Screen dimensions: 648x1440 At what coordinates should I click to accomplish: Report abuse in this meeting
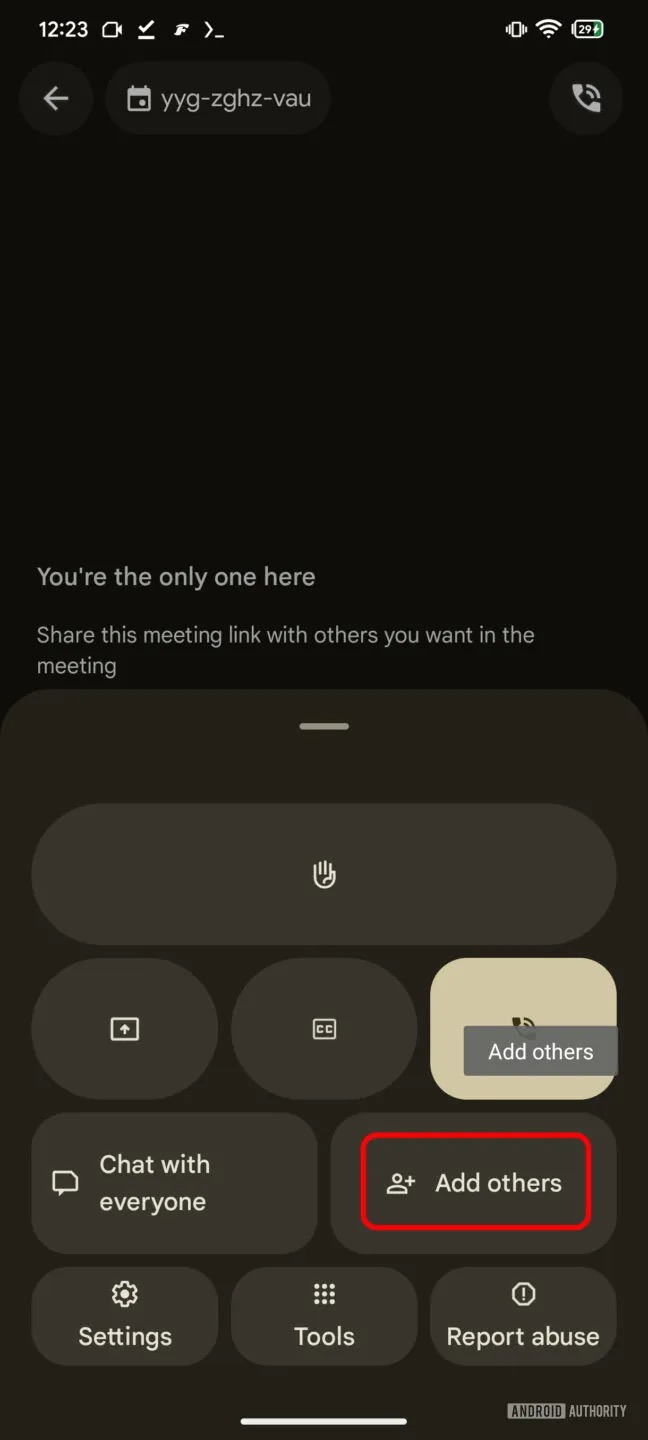coord(523,1316)
